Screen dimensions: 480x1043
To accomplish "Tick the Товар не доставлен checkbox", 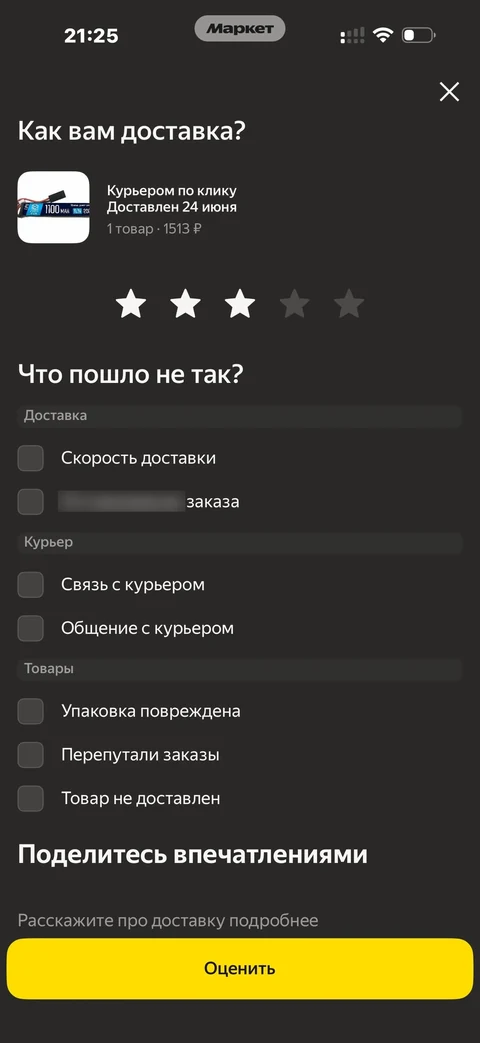I will click(31, 798).
